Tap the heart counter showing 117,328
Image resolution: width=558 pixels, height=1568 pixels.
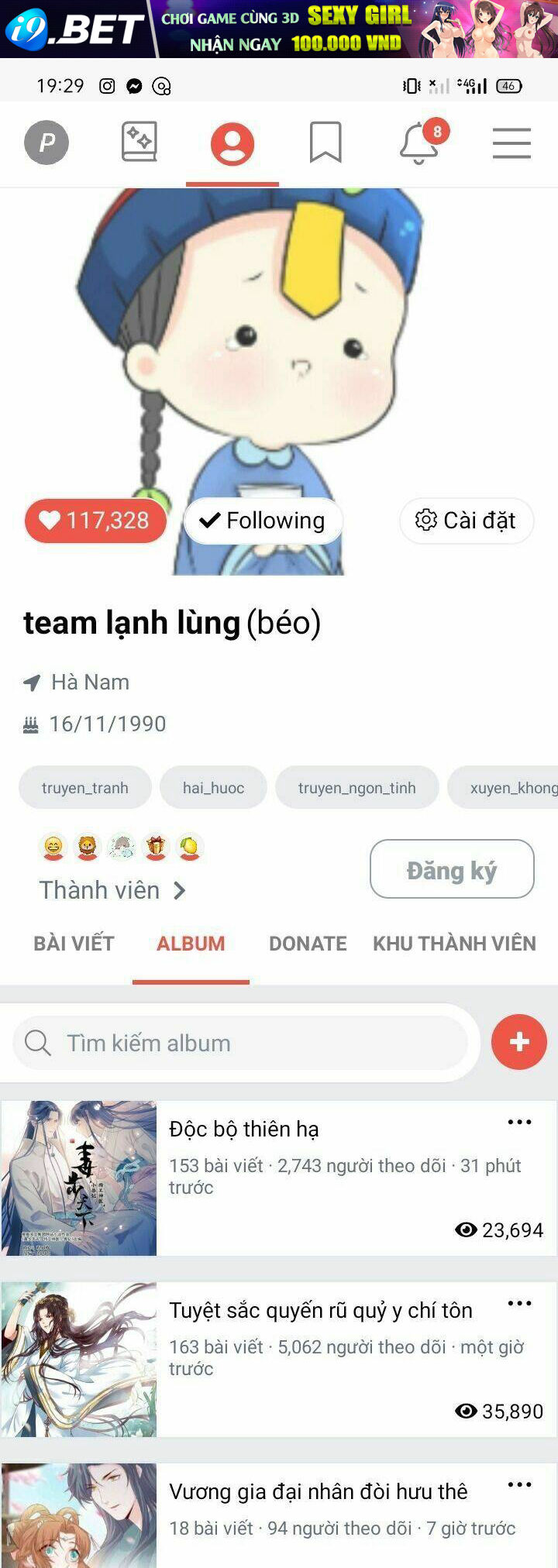95,521
